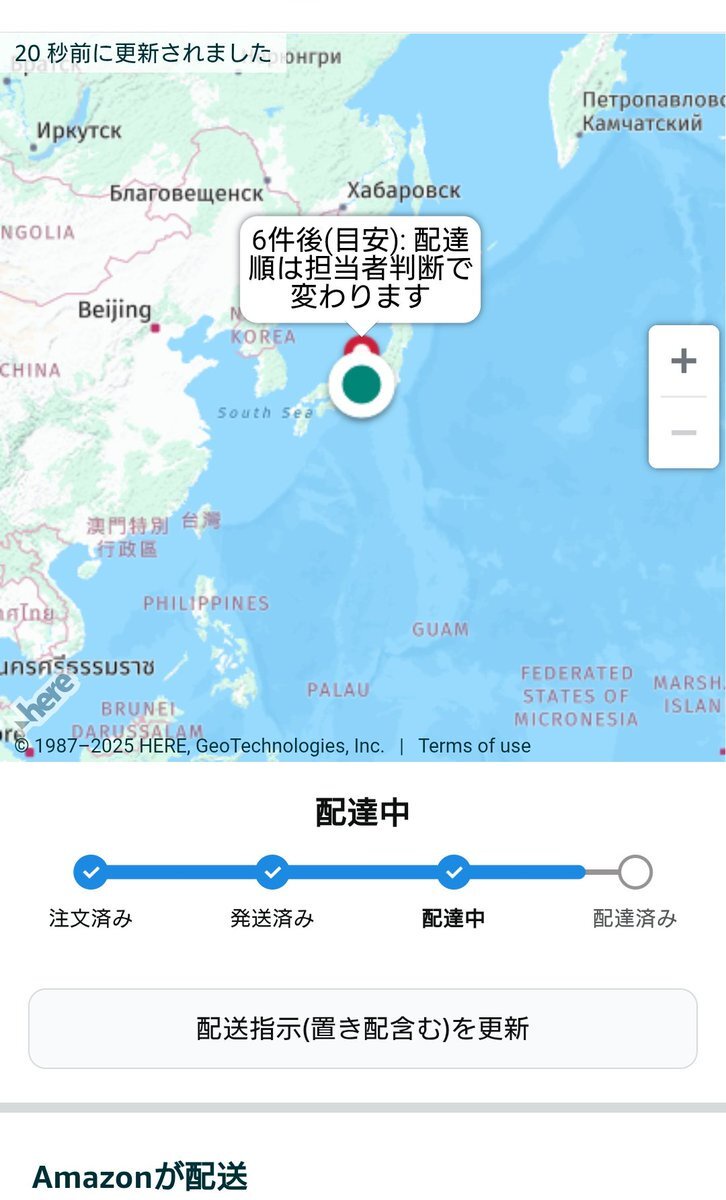Open the map's Terms of use link

pos(474,746)
